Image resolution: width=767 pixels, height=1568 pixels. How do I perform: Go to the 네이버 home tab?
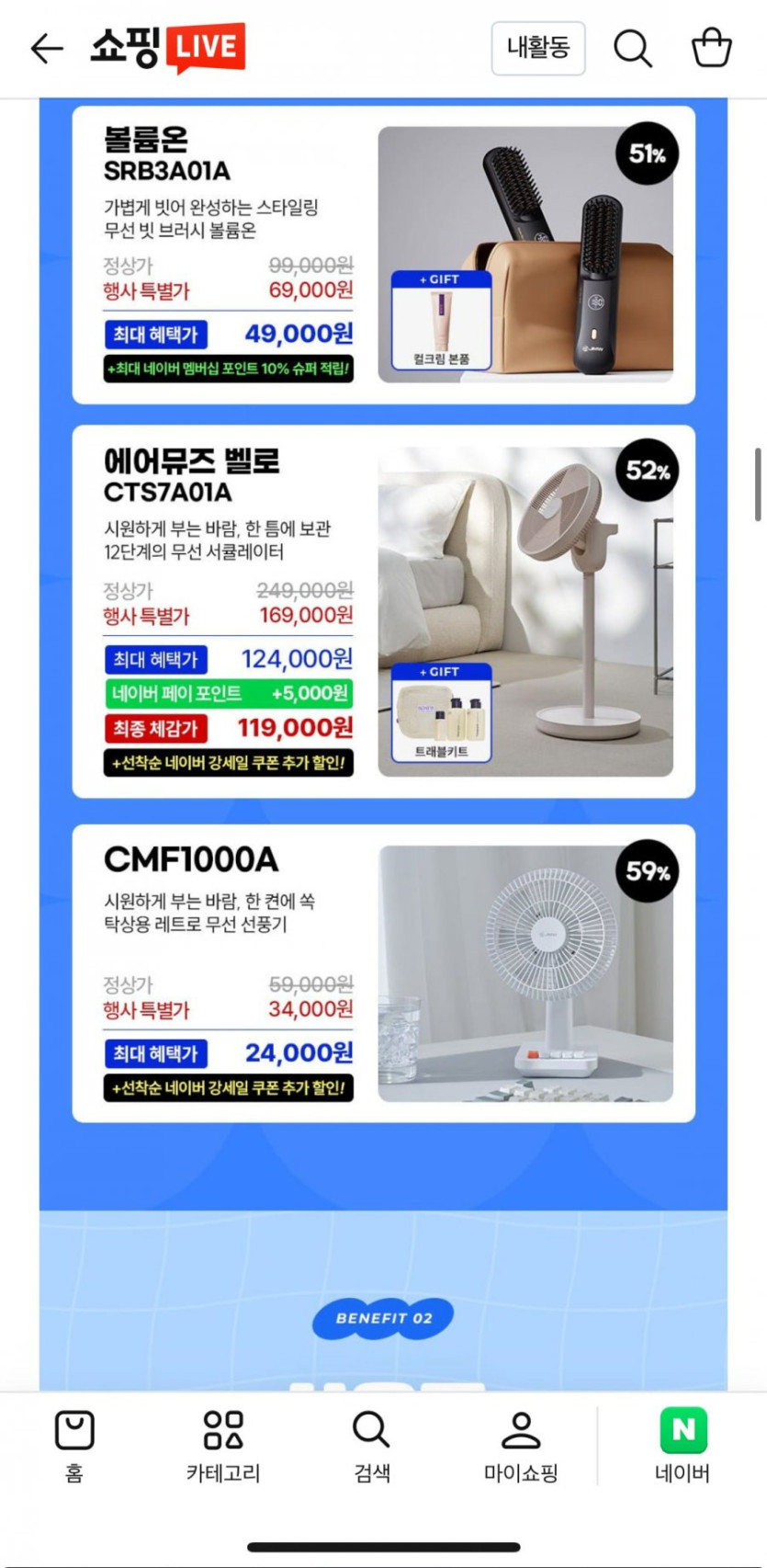coord(682,1447)
